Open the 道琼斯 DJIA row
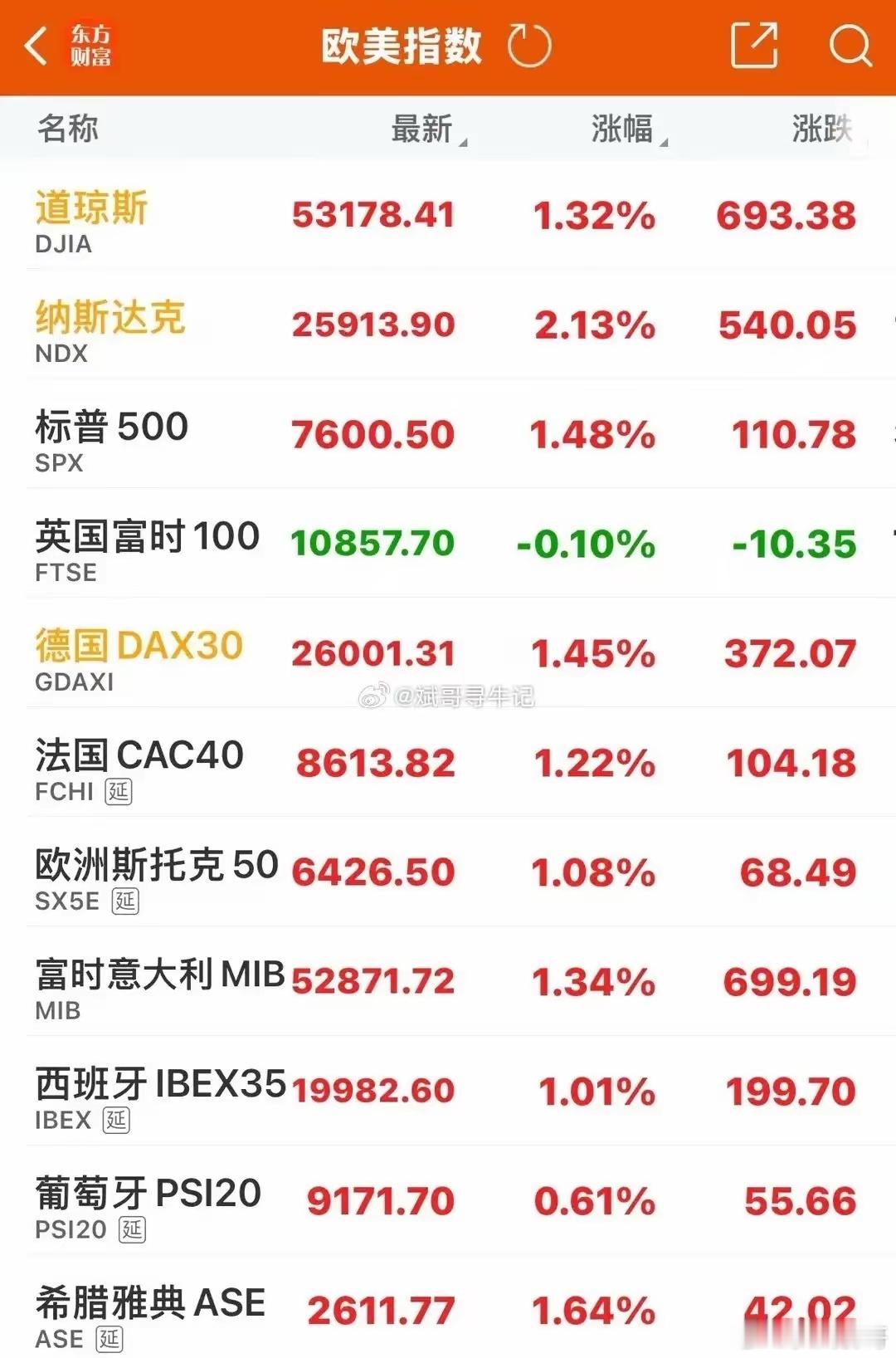 pos(448,216)
